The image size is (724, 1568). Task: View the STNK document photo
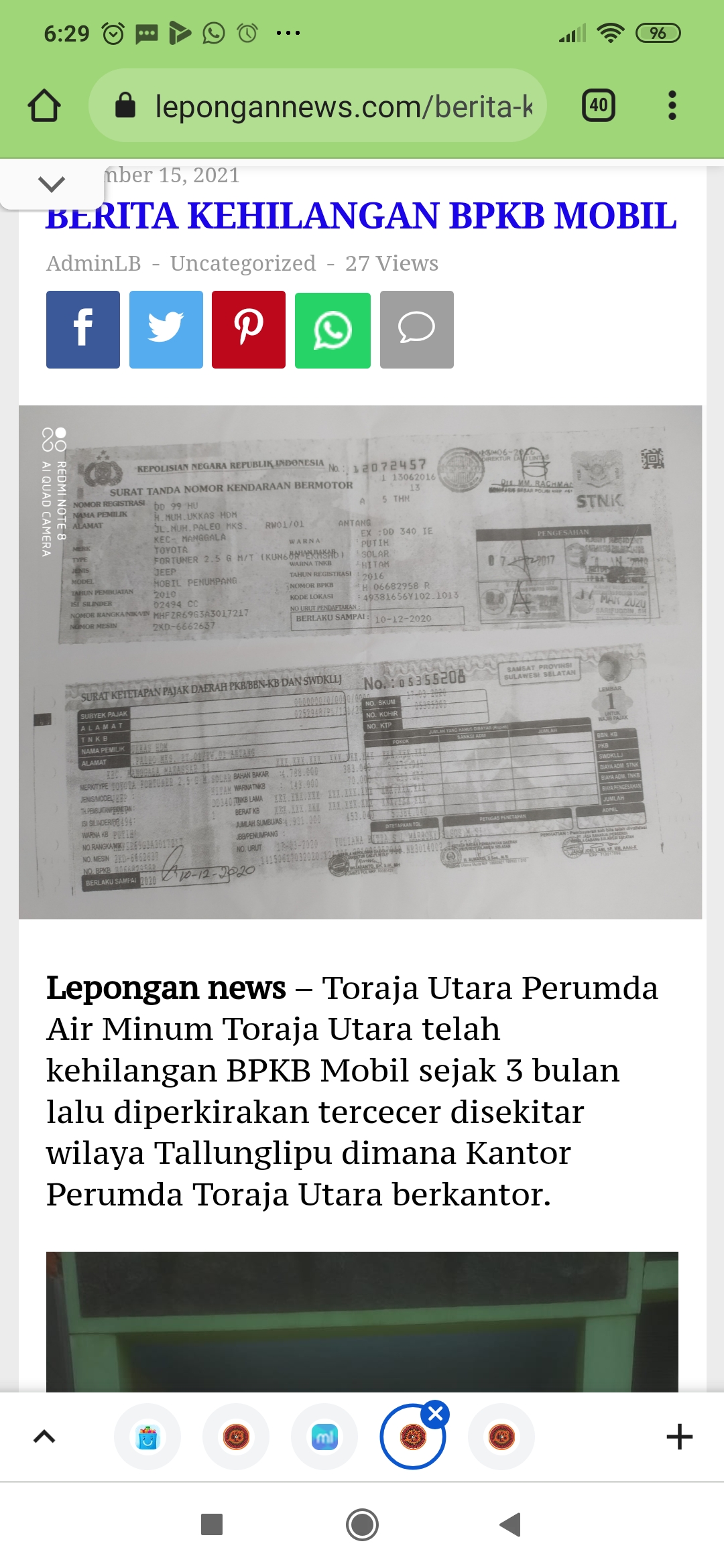click(360, 662)
